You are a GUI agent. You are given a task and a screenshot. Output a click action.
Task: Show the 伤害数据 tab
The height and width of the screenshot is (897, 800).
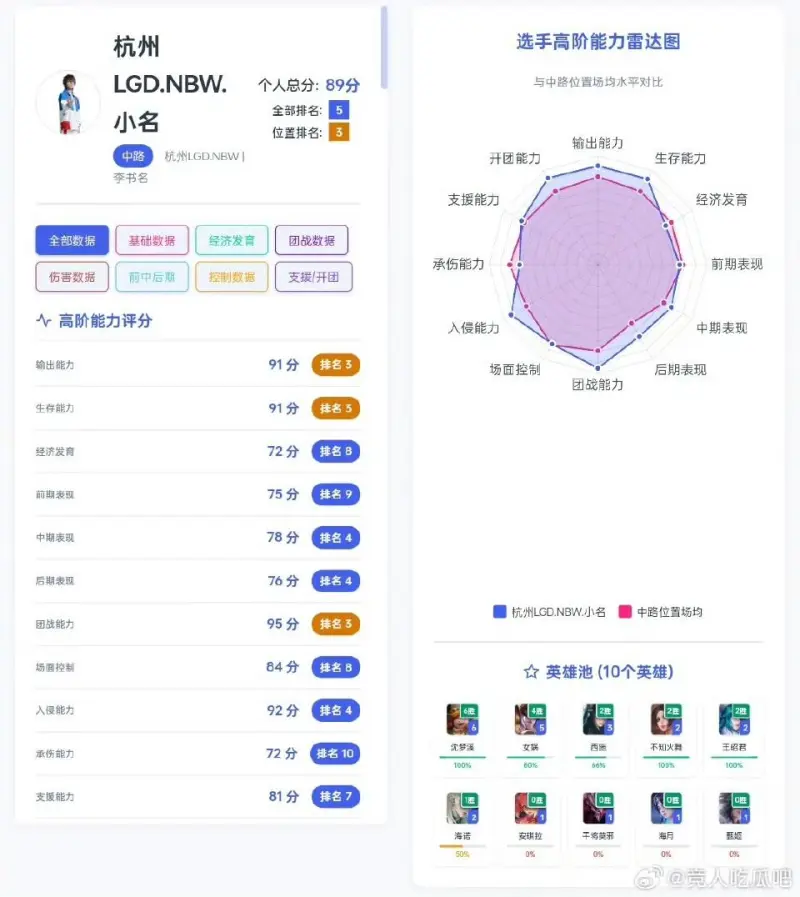[72, 277]
